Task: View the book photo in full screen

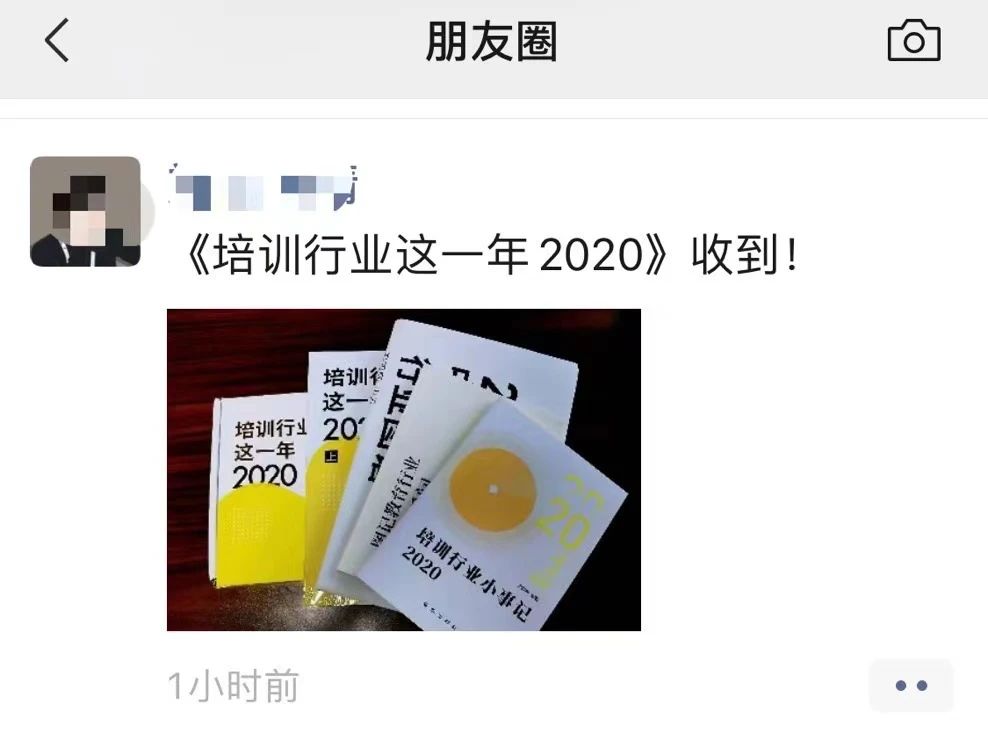Action: tap(403, 469)
